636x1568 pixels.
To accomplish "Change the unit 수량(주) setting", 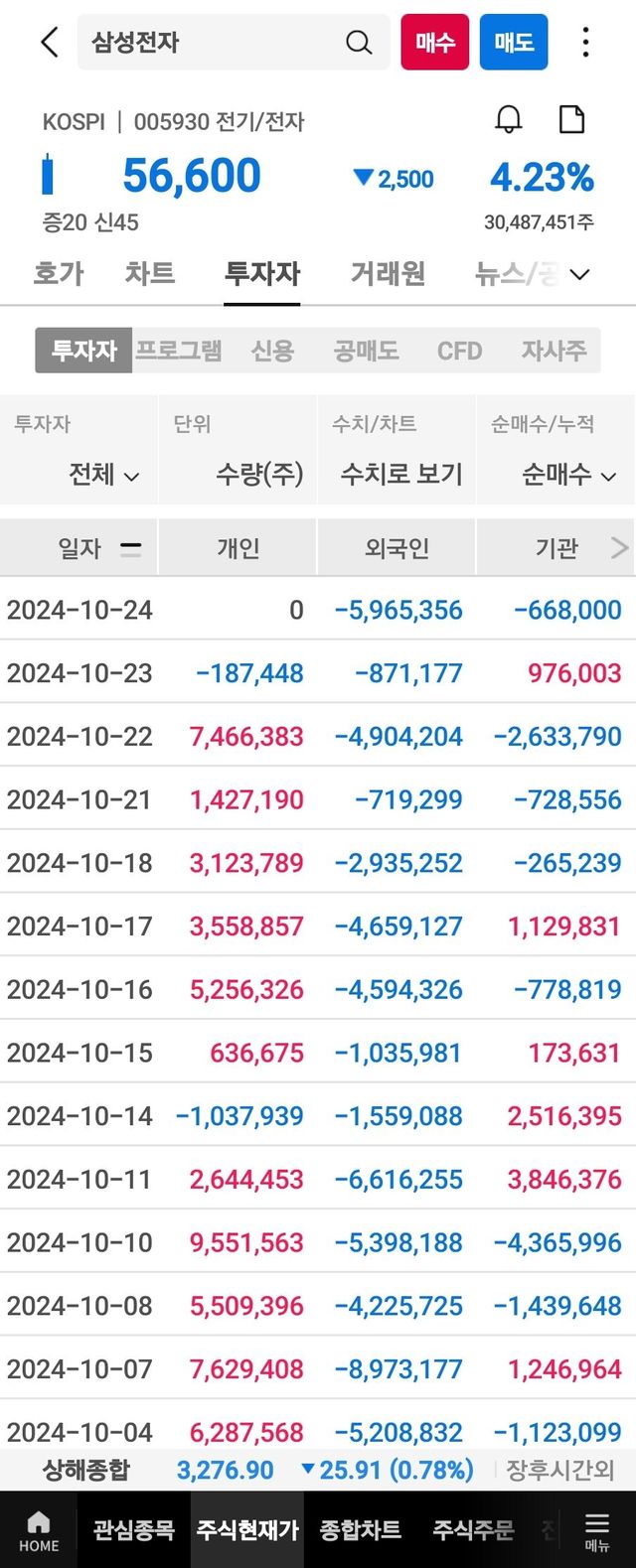I will [x=259, y=475].
